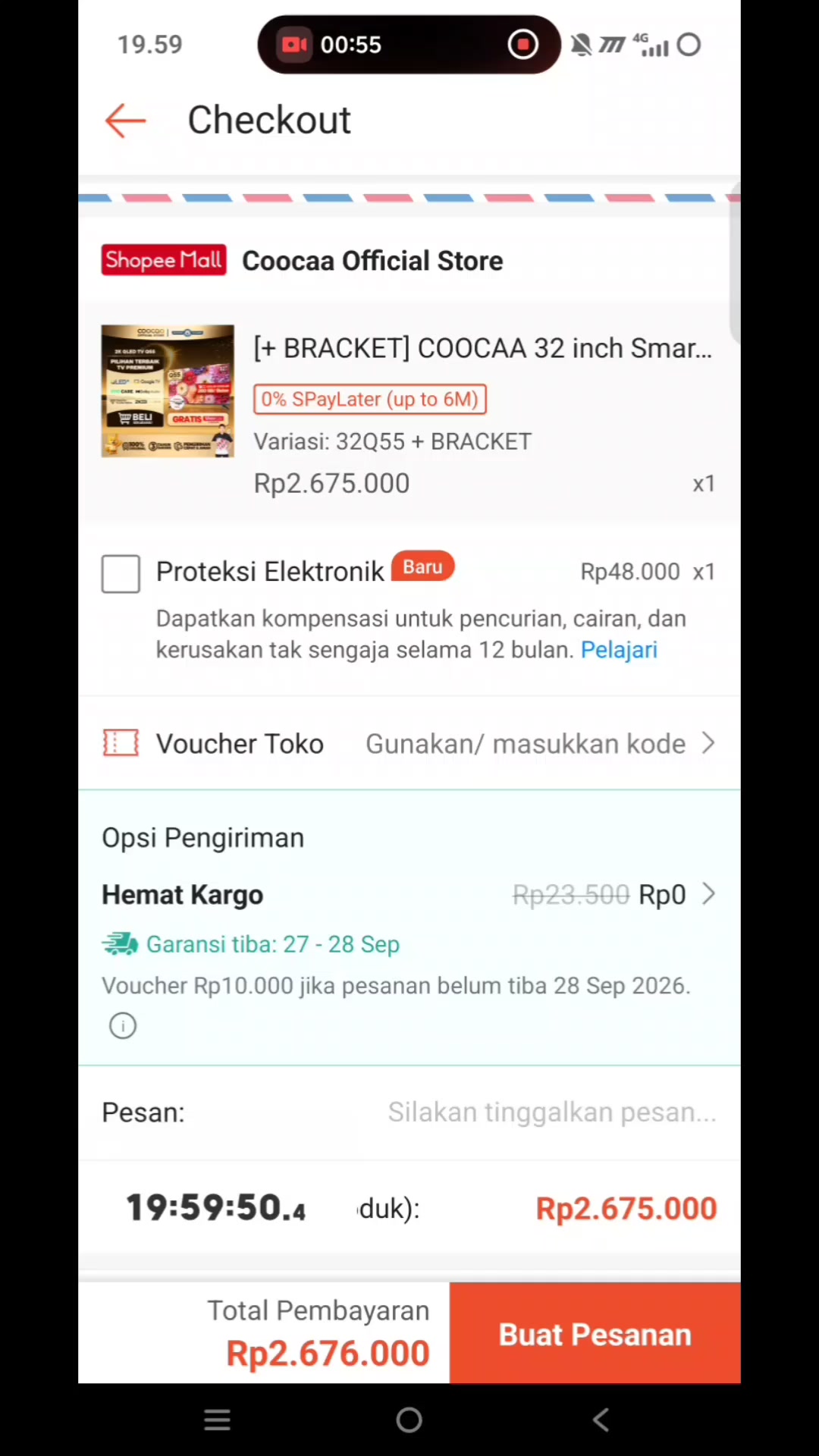Go to the system home screen
Screen dimensions: 819x1456
409,1420
